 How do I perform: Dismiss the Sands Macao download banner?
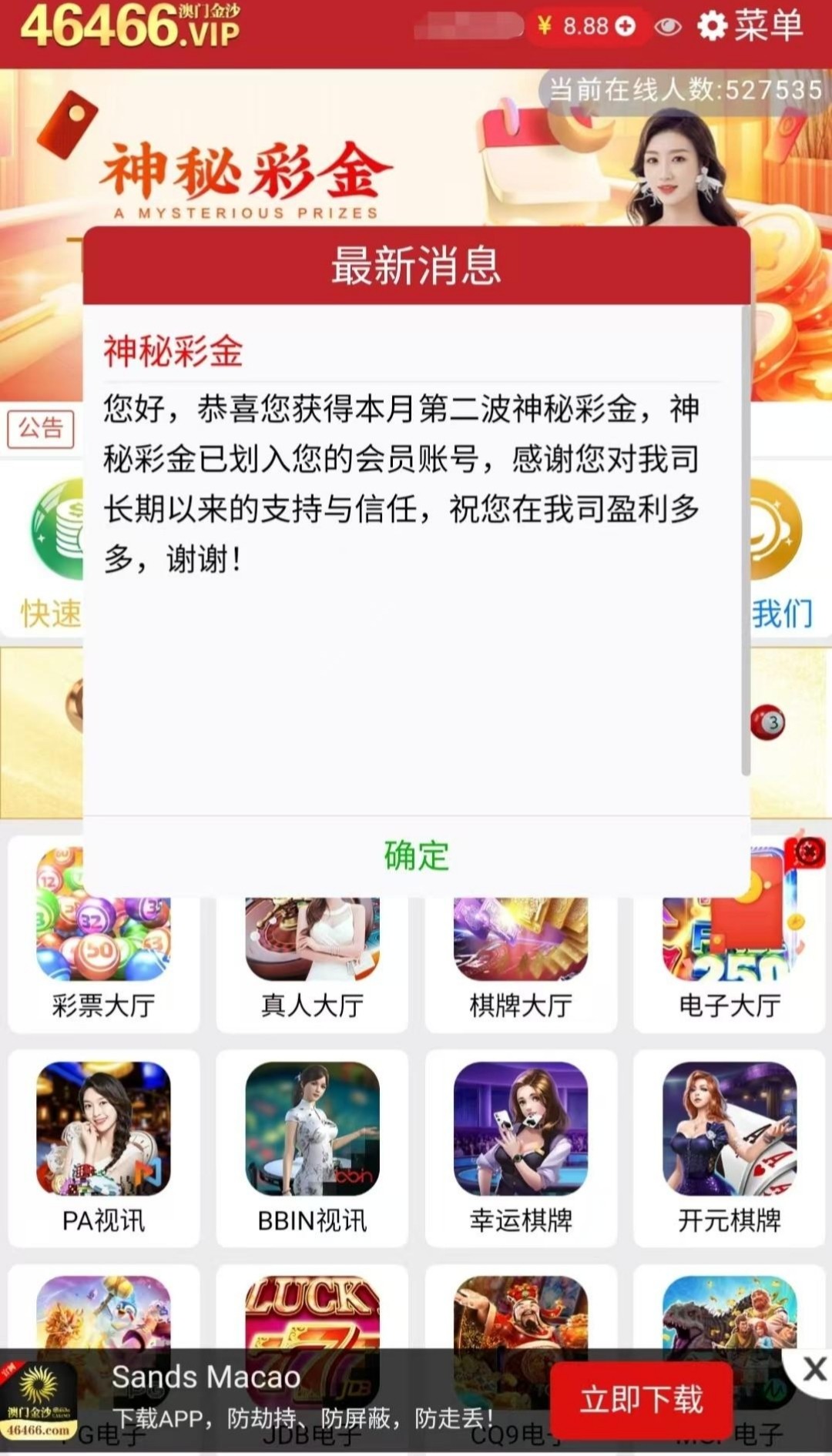click(x=814, y=1369)
